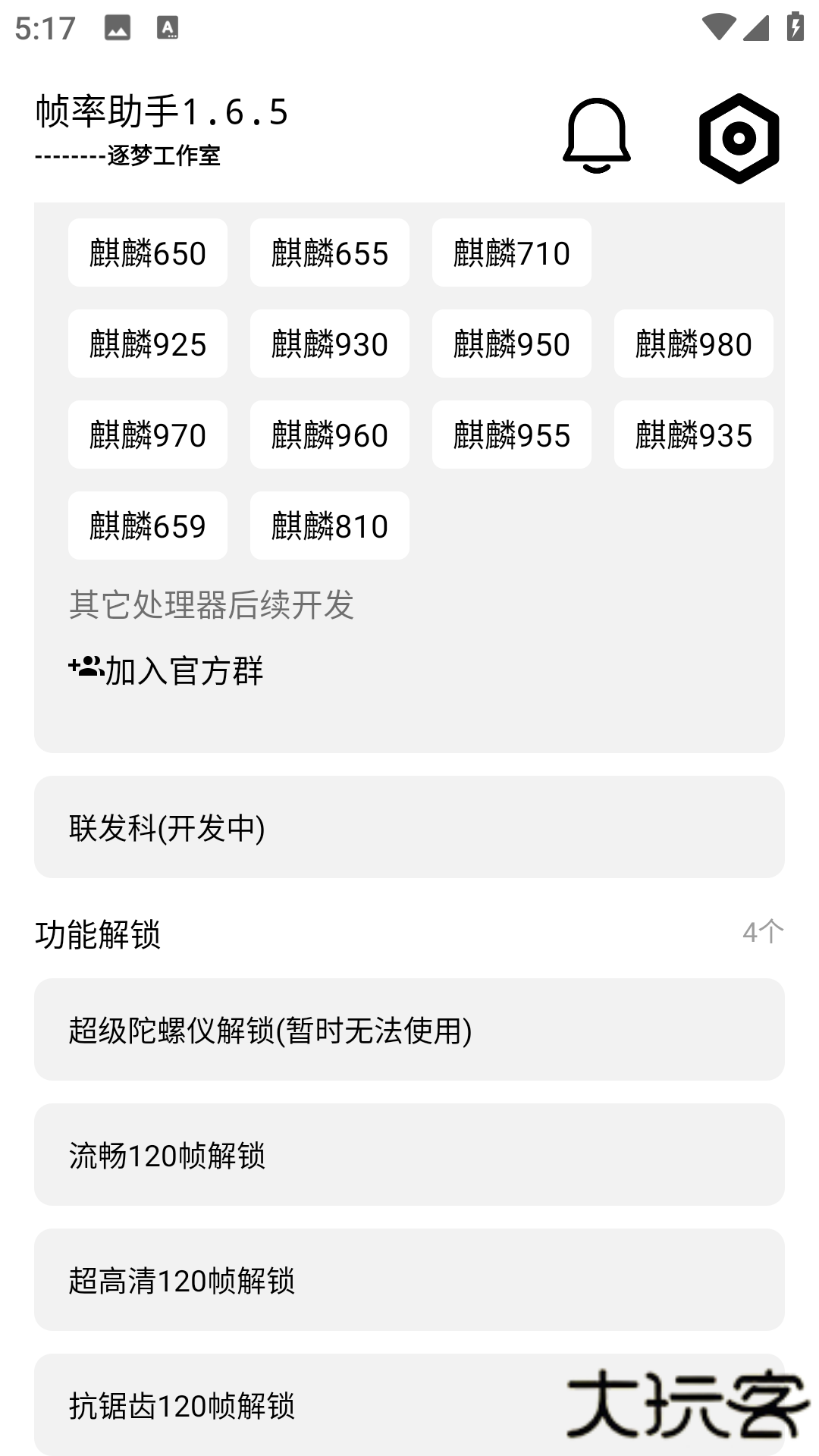The width and height of the screenshot is (819, 1456).
Task: Select the 麒麟810 processor chip
Action: (x=329, y=526)
